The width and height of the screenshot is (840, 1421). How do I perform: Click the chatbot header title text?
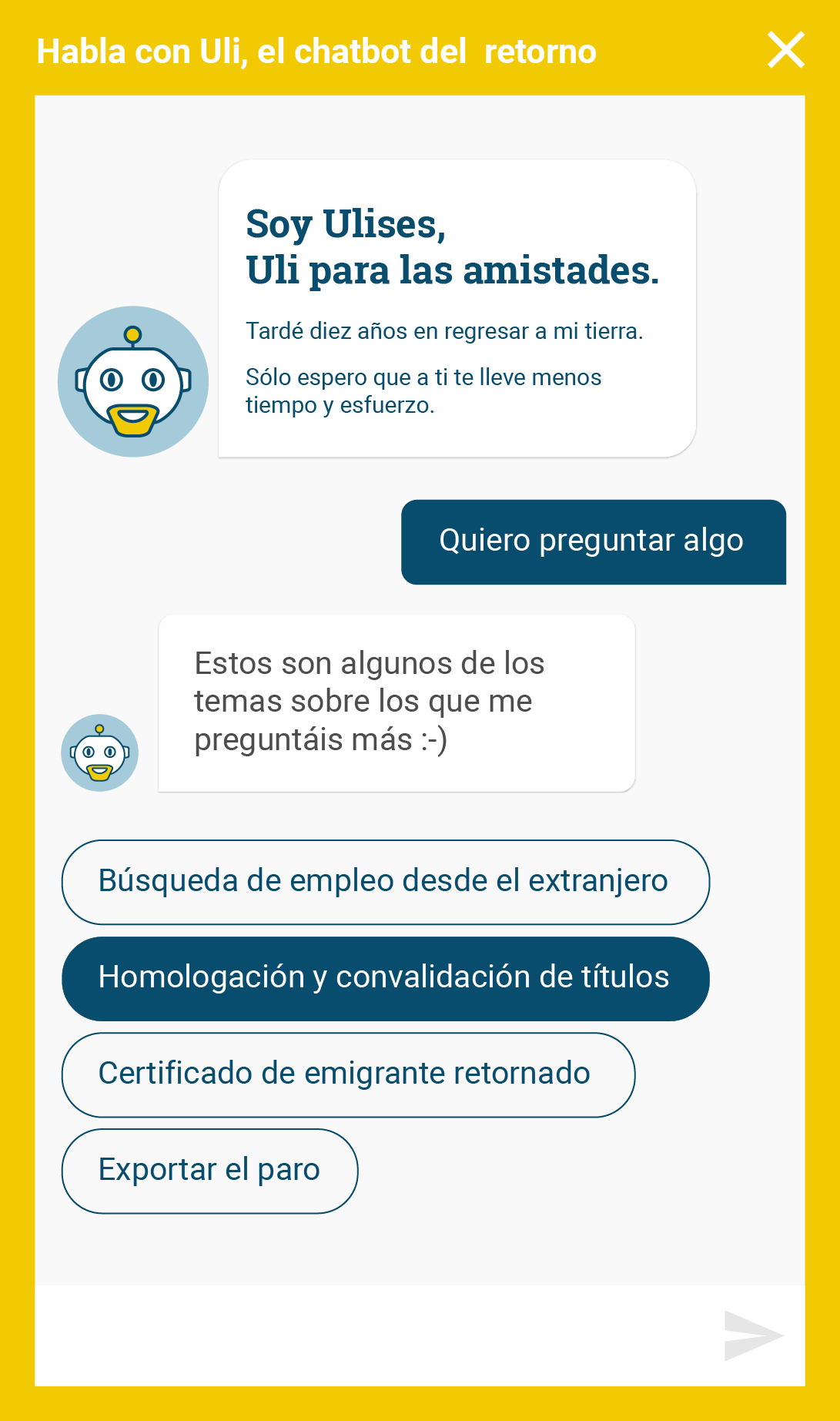316,51
